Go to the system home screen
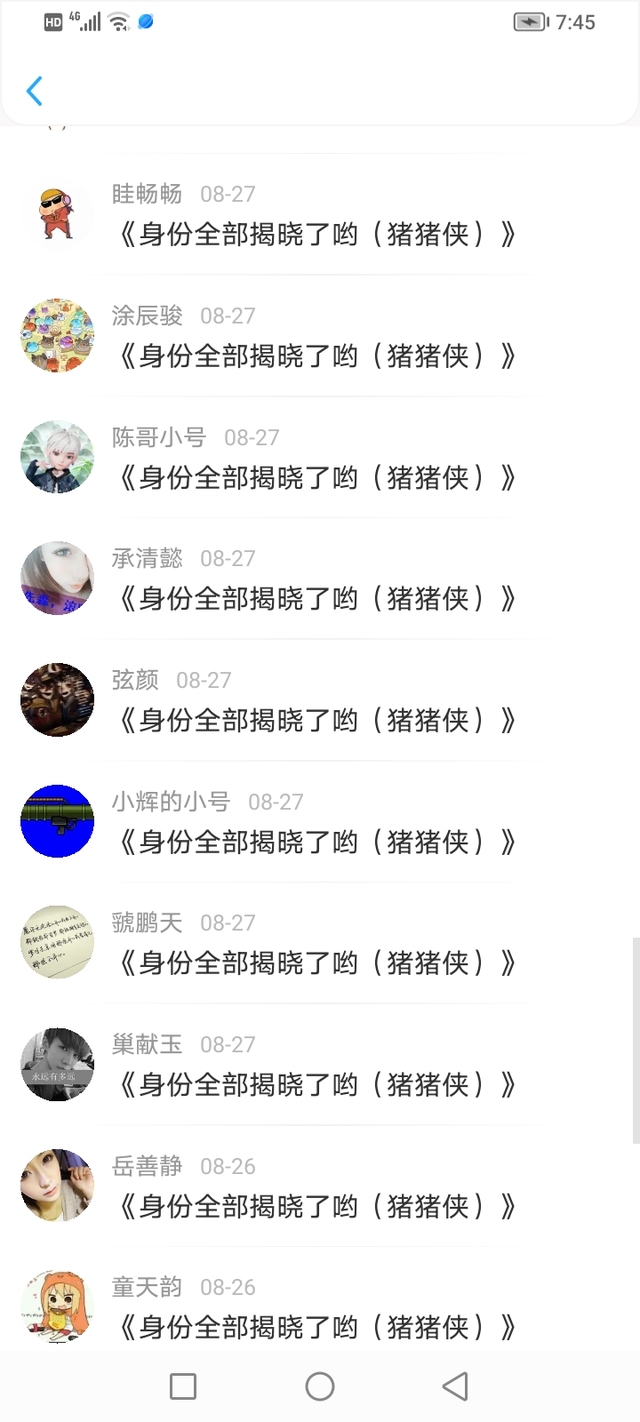 point(320,1386)
